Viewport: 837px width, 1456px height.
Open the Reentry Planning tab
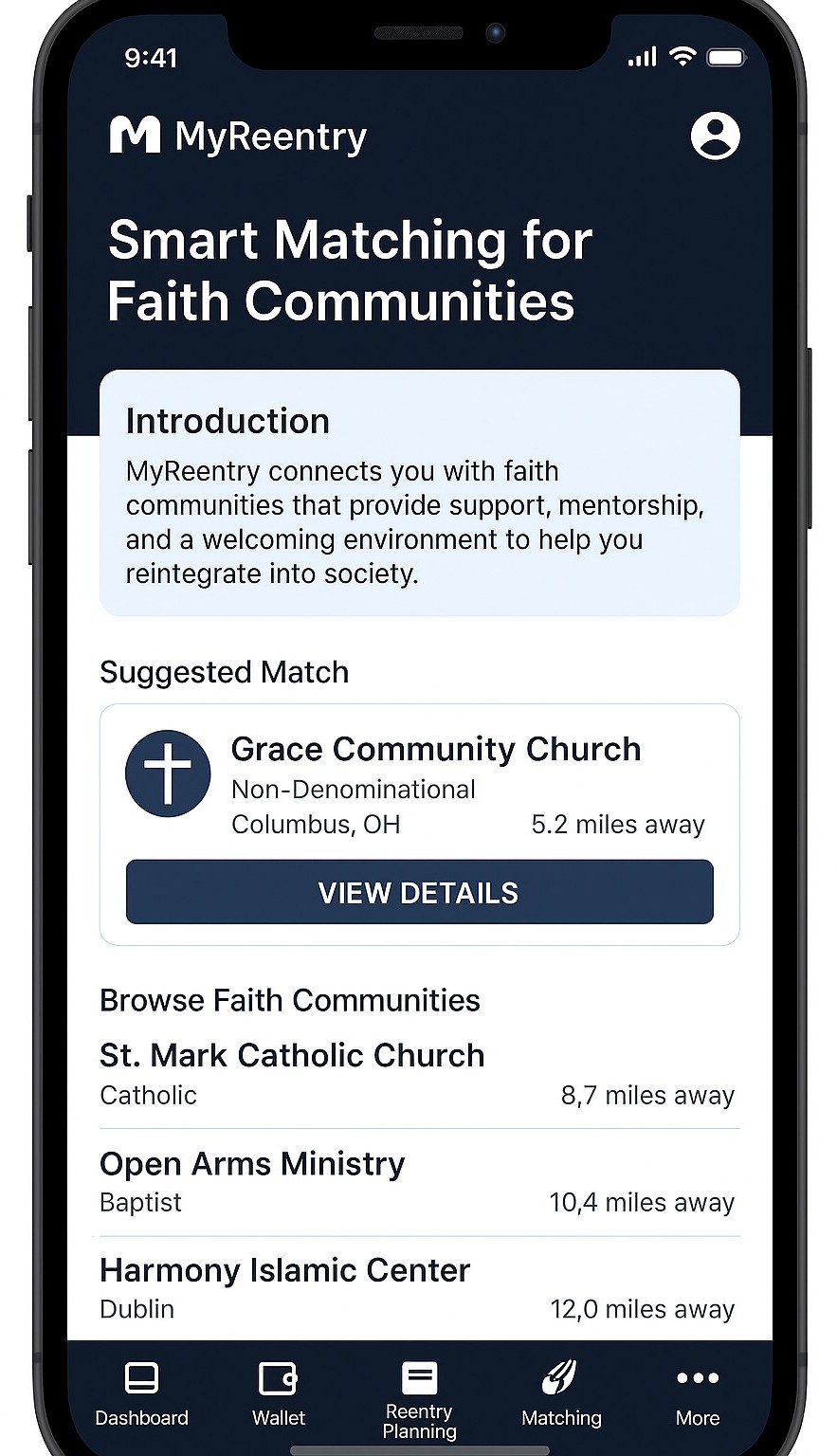[x=419, y=1398]
